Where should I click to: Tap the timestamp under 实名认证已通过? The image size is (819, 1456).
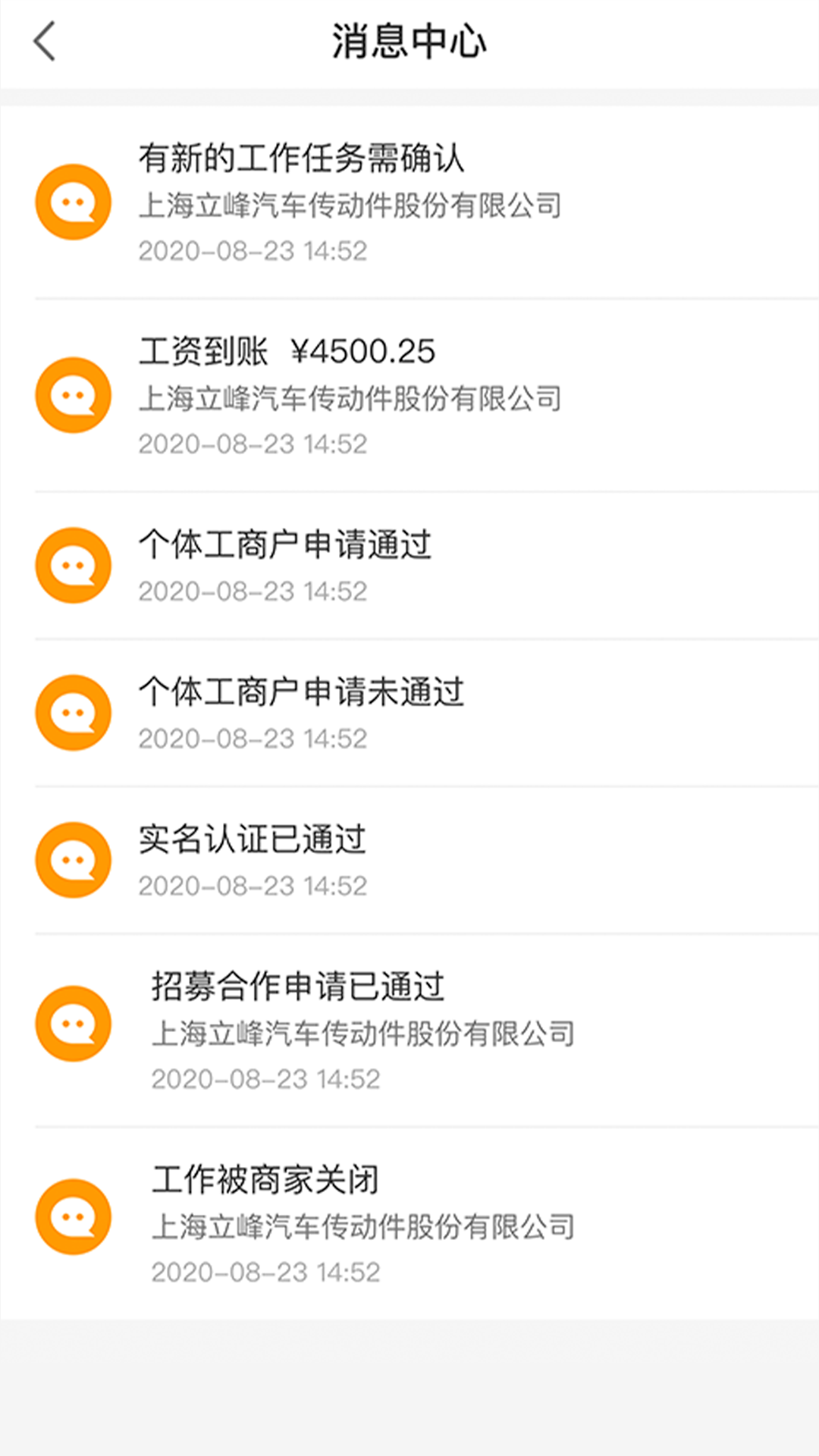pos(253,885)
